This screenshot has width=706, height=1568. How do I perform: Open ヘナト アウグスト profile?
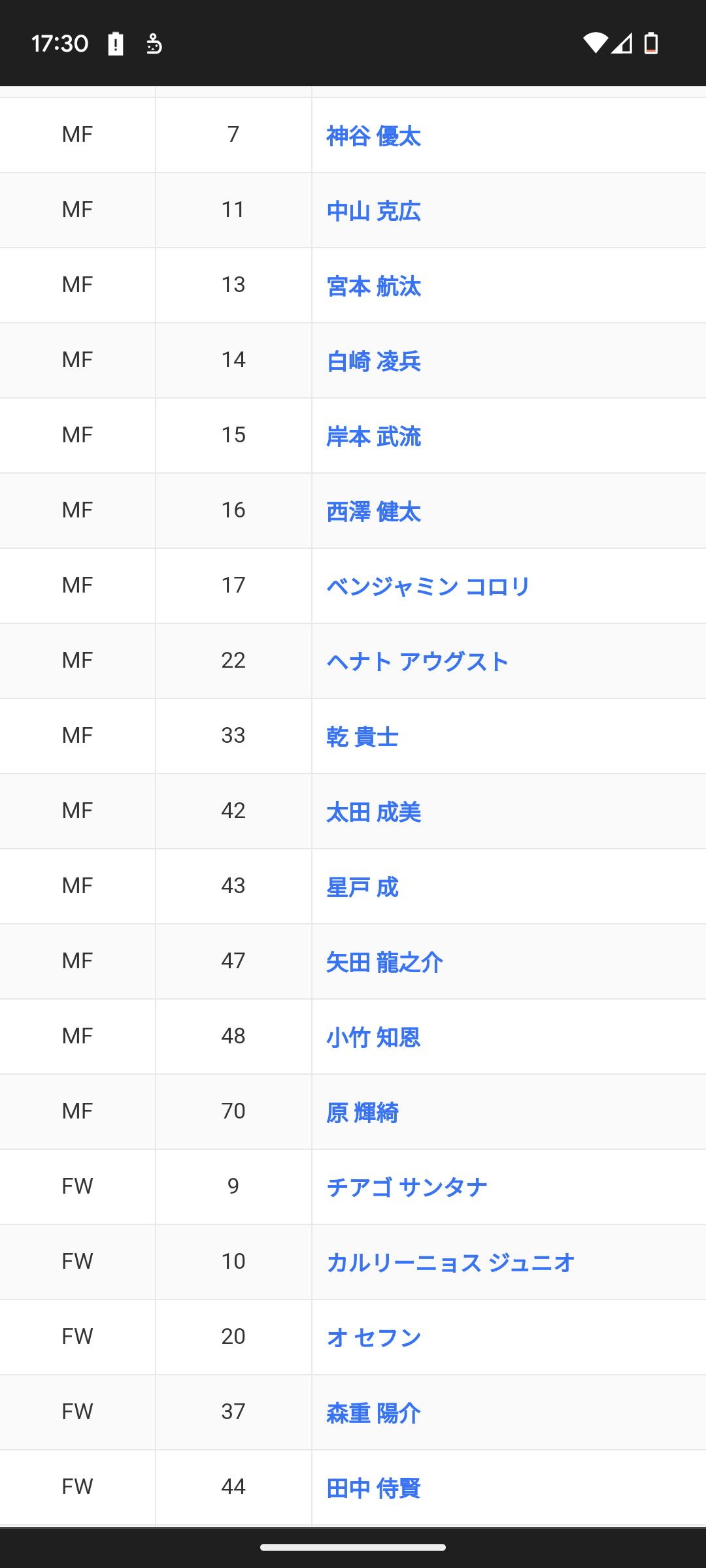417,662
